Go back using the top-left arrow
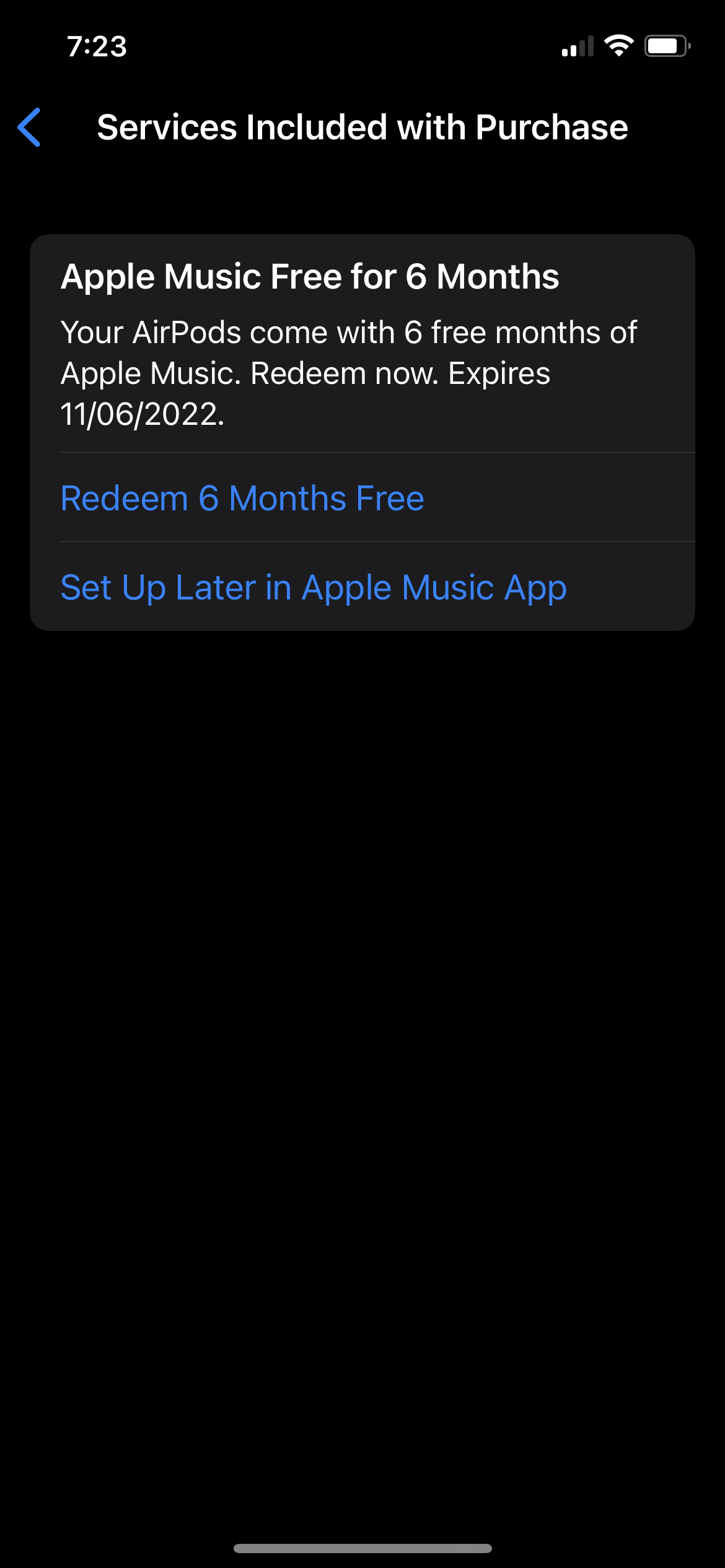 (x=30, y=128)
